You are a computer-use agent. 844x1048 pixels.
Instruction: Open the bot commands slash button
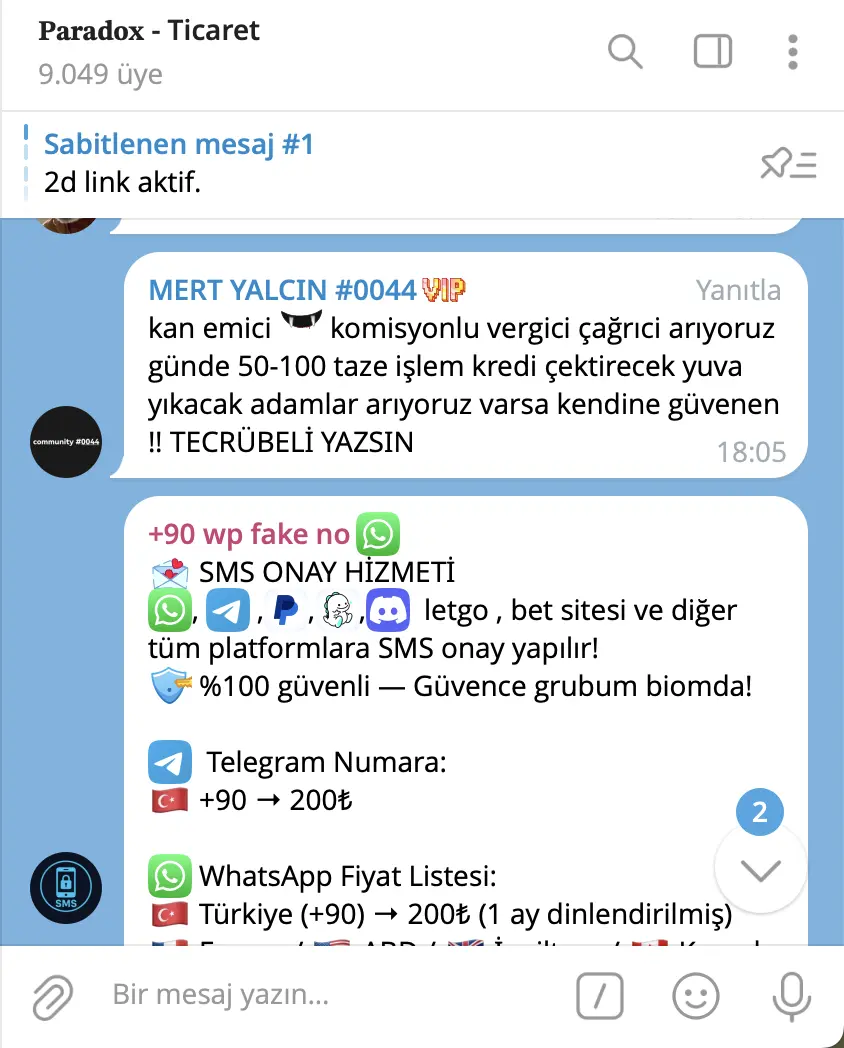[x=600, y=996]
